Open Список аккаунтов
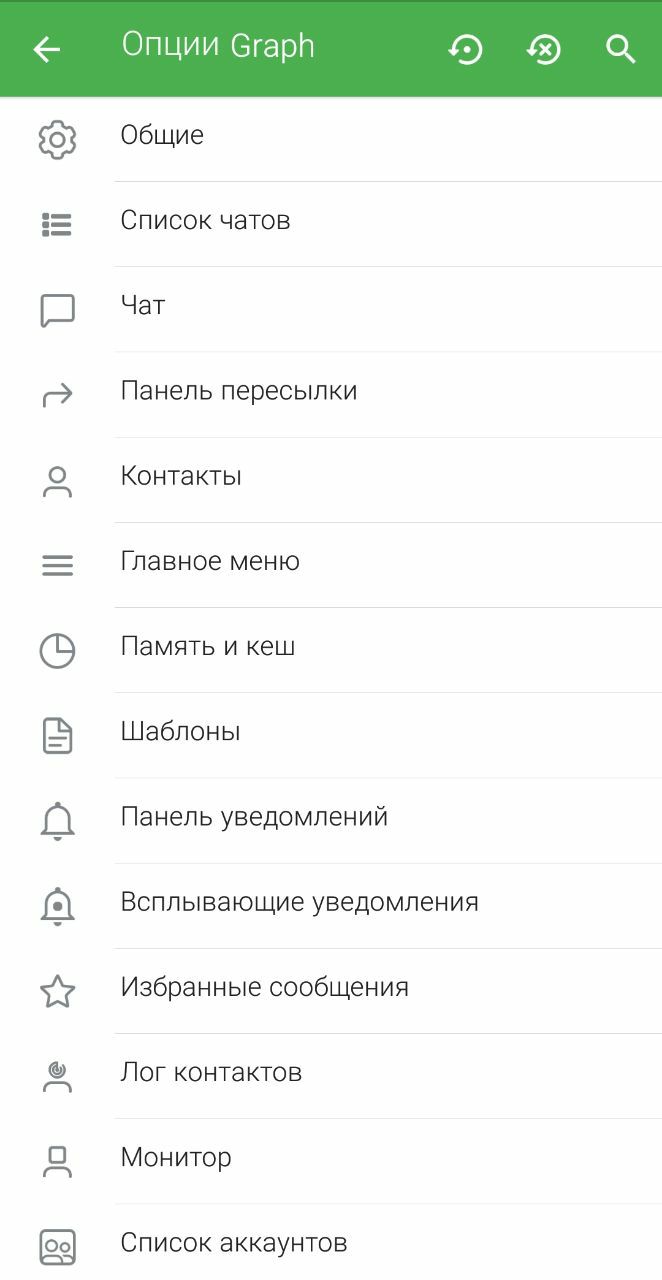Image resolution: width=662 pixels, height=1280 pixels. [x=331, y=1242]
